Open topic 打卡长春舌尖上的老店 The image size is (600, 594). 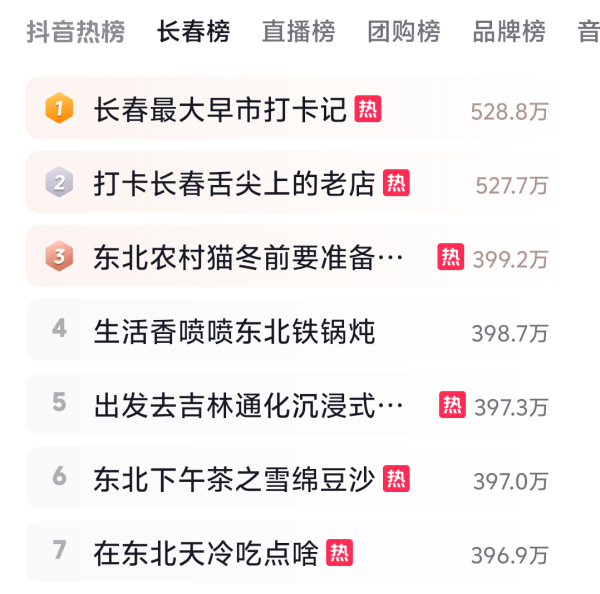pos(234,183)
